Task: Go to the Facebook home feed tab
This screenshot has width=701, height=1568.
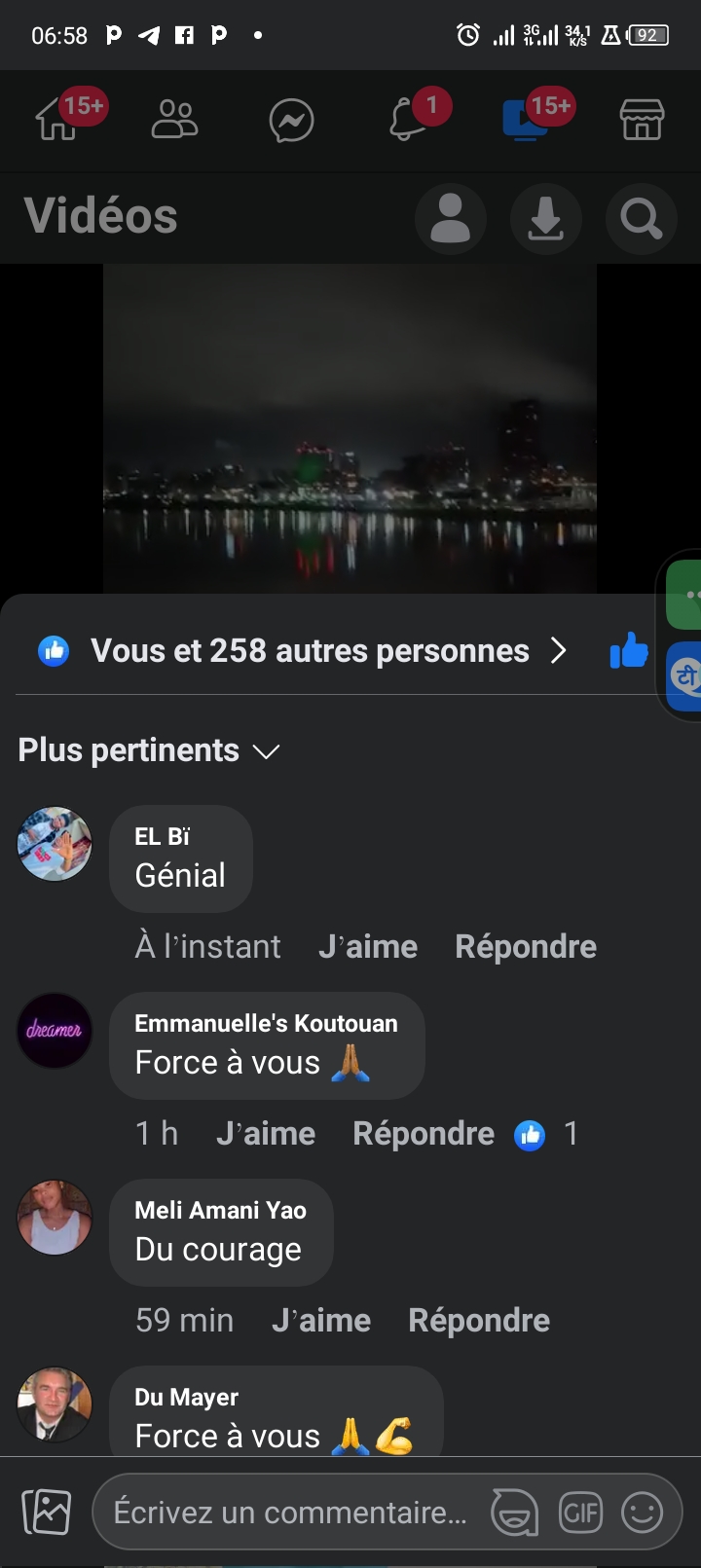Action: coord(56,122)
